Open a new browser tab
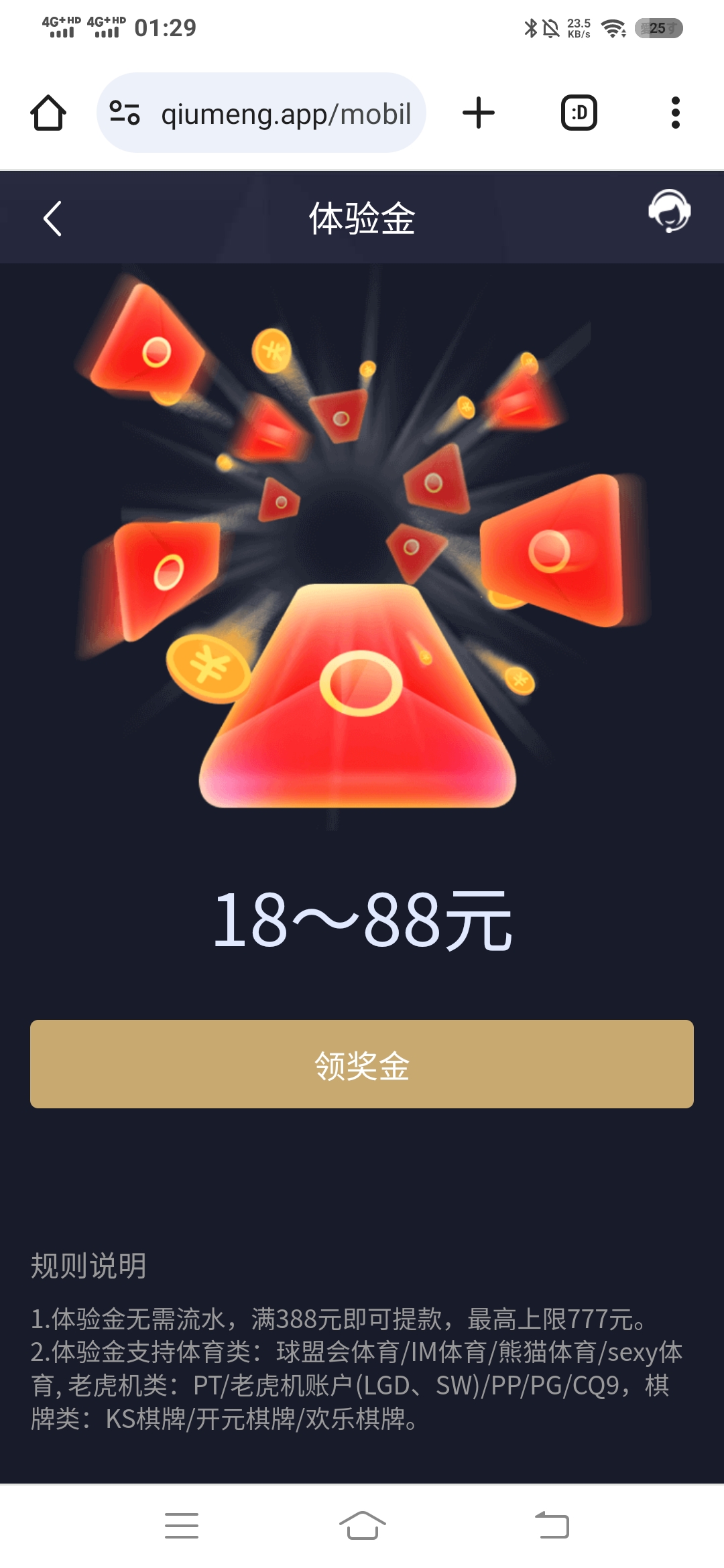724x1568 pixels. [x=479, y=113]
